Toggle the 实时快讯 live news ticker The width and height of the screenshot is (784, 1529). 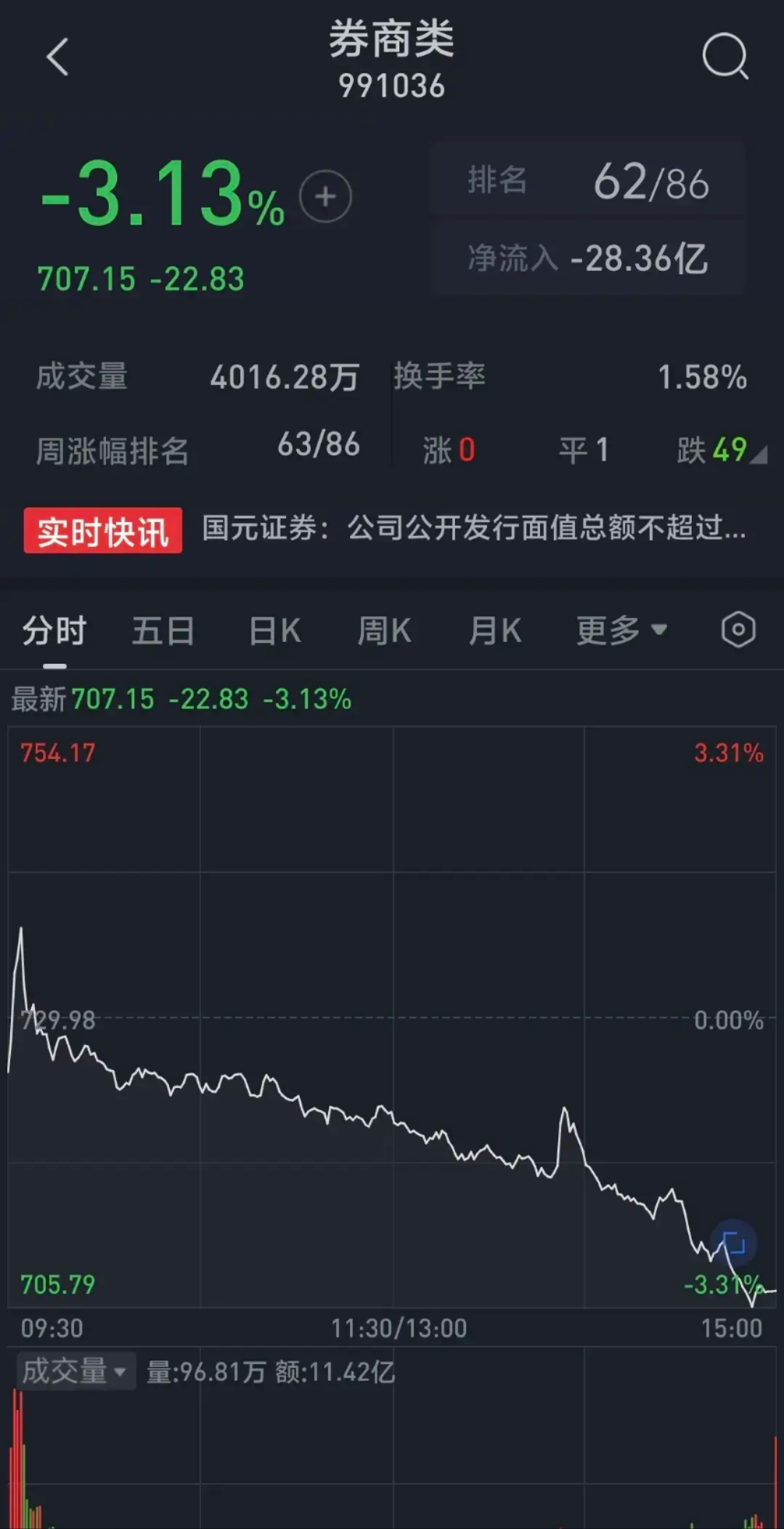click(102, 532)
